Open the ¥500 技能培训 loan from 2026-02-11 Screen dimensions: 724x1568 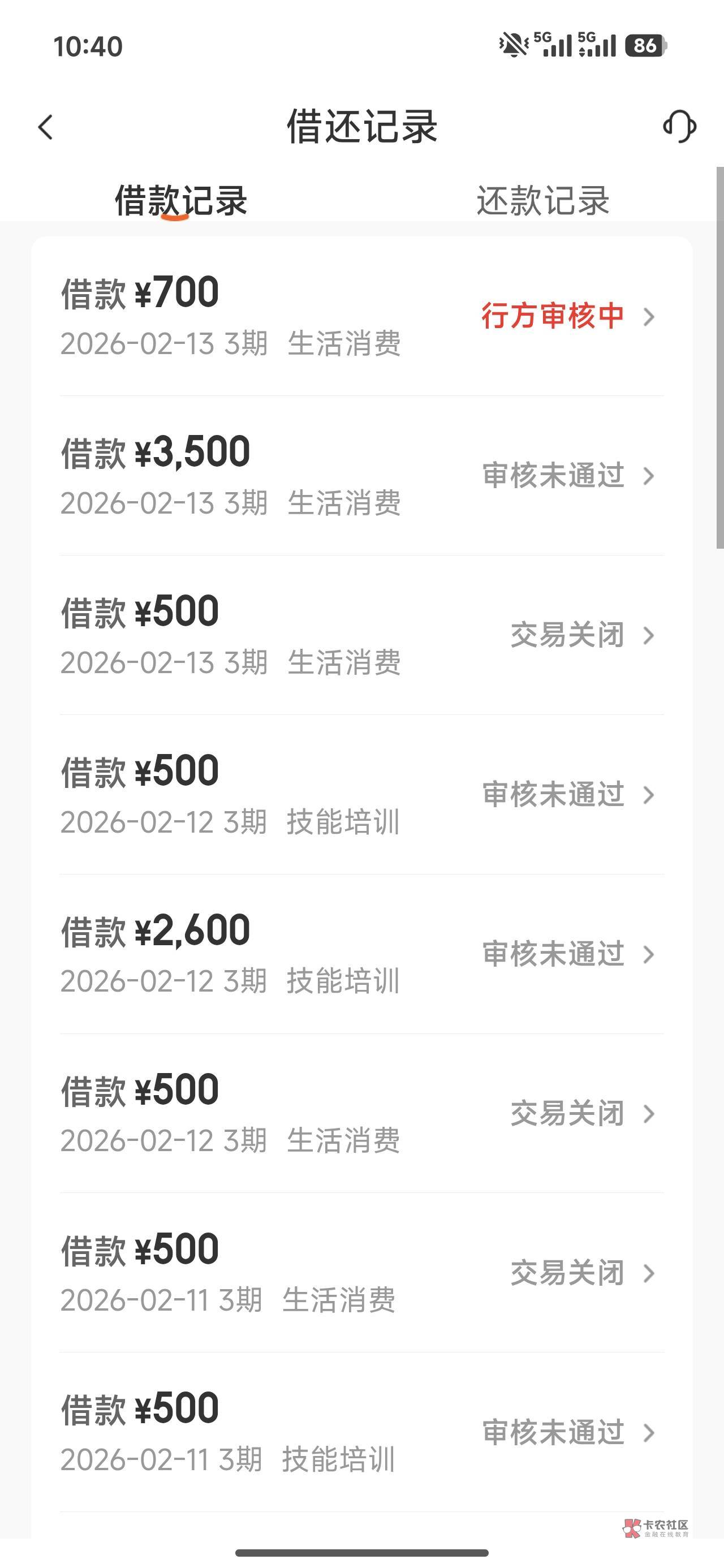[x=361, y=1433]
